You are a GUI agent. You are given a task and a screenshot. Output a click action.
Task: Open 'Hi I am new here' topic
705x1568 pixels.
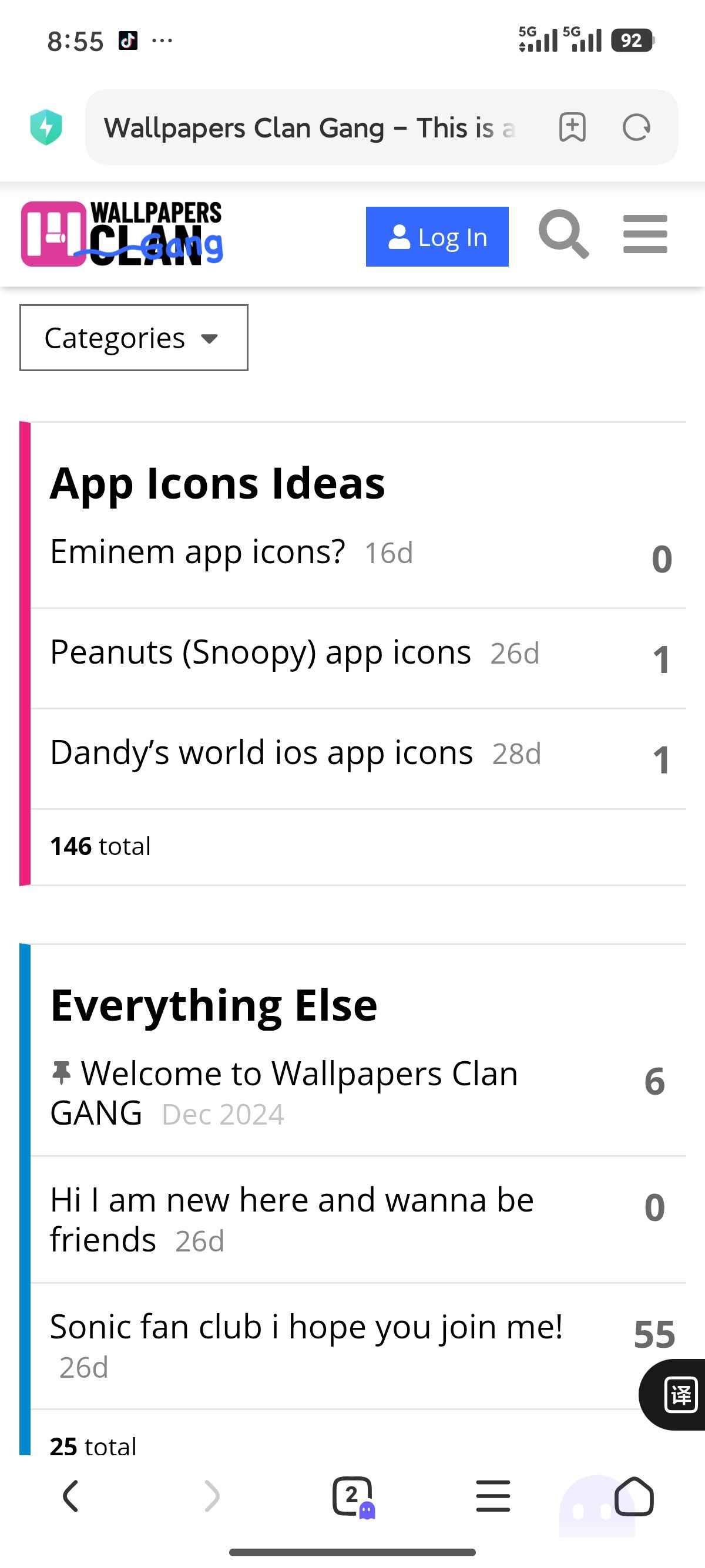point(291,1220)
